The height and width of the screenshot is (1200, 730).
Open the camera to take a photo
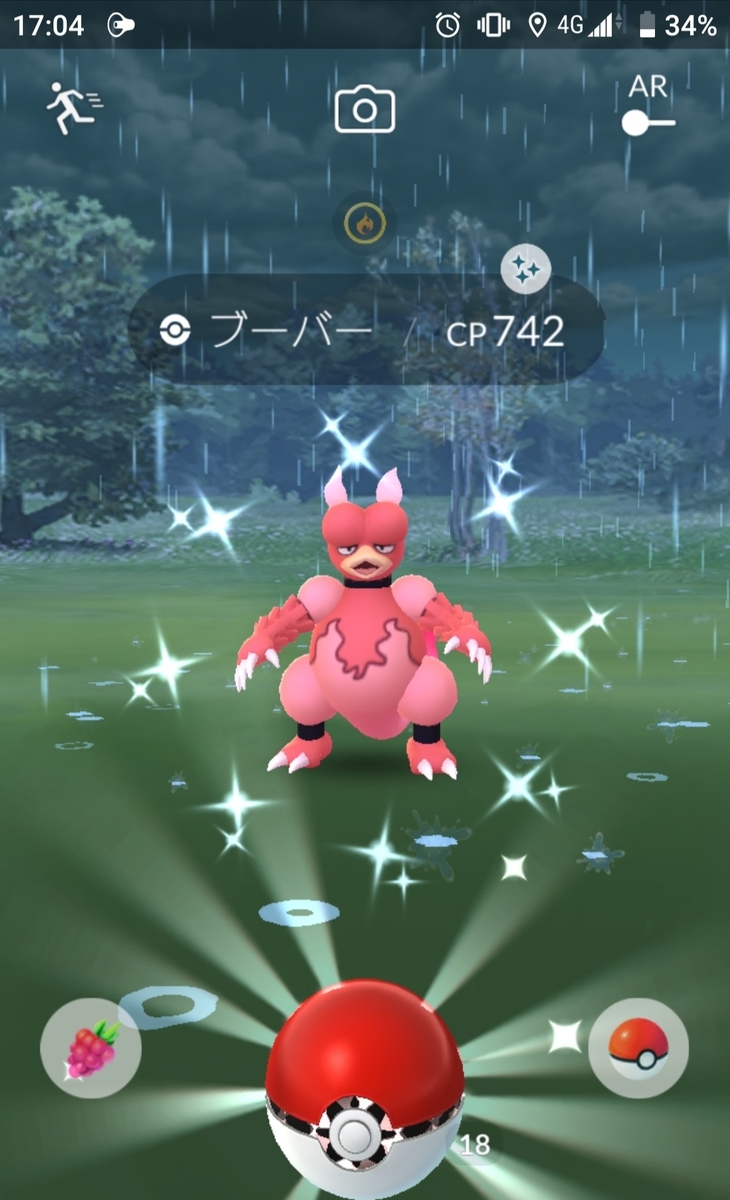point(365,109)
